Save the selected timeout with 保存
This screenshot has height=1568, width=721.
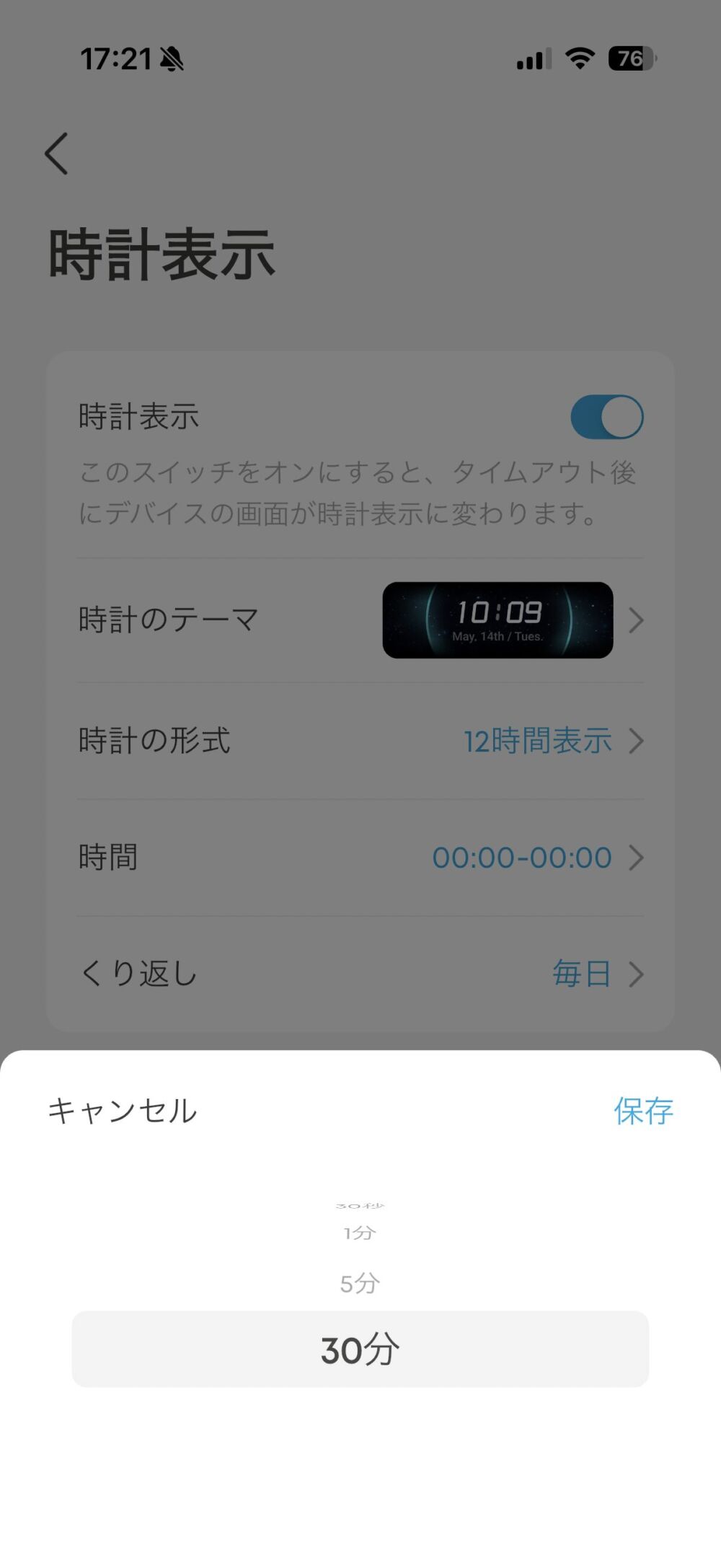click(x=643, y=1111)
